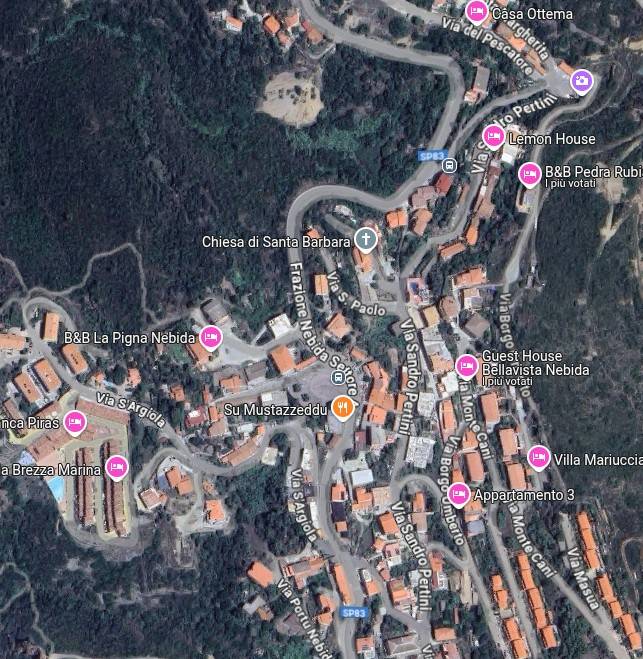Tap the bus stop icon near Su Mustazzeddu
Screen dimensions: 643x659
(339, 379)
